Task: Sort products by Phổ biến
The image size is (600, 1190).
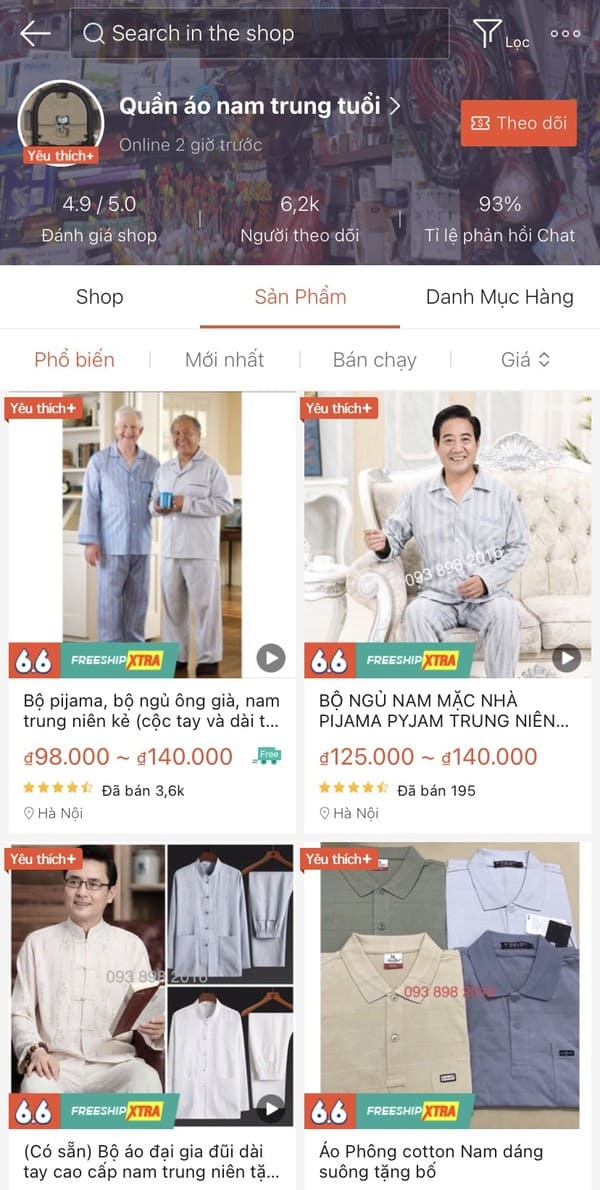Action: click(x=74, y=359)
